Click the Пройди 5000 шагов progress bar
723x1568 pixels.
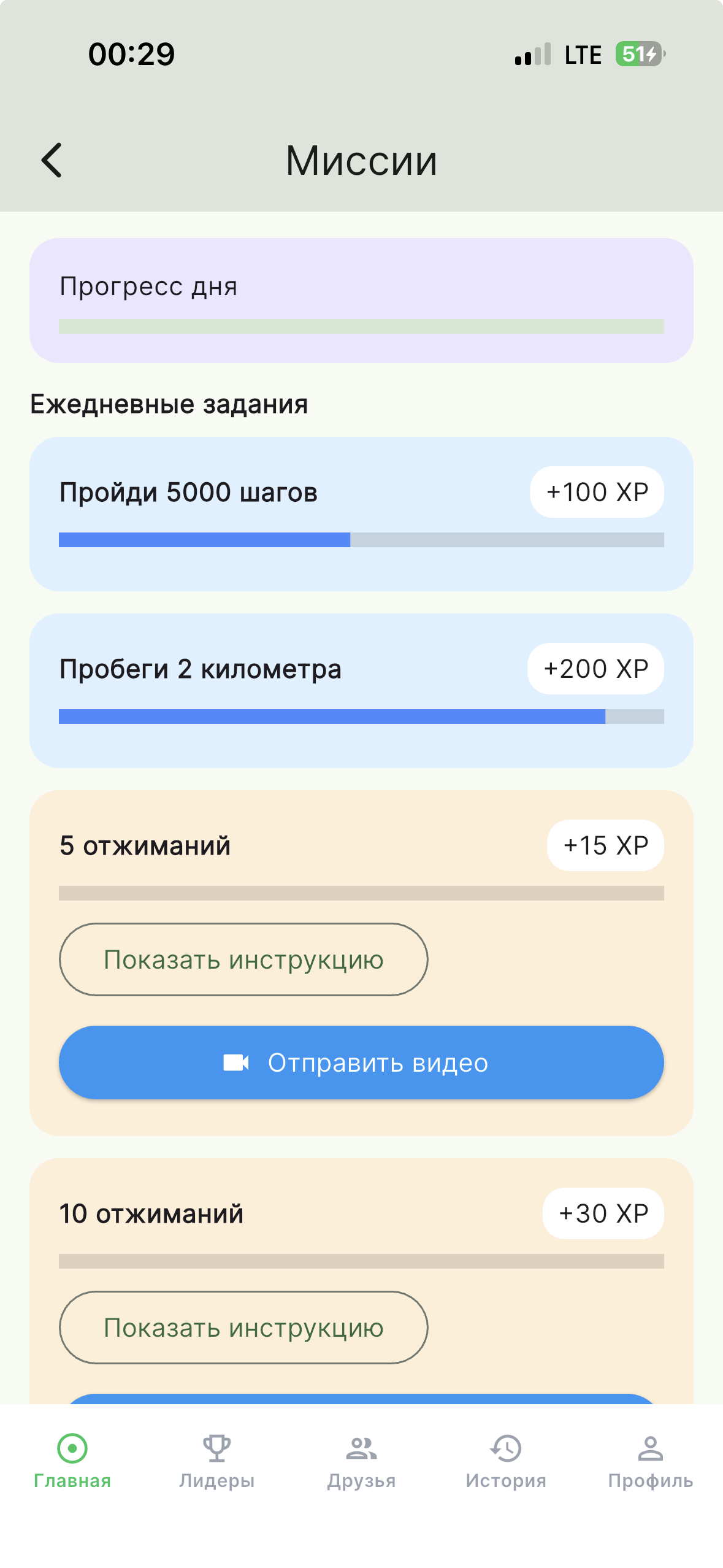(361, 540)
